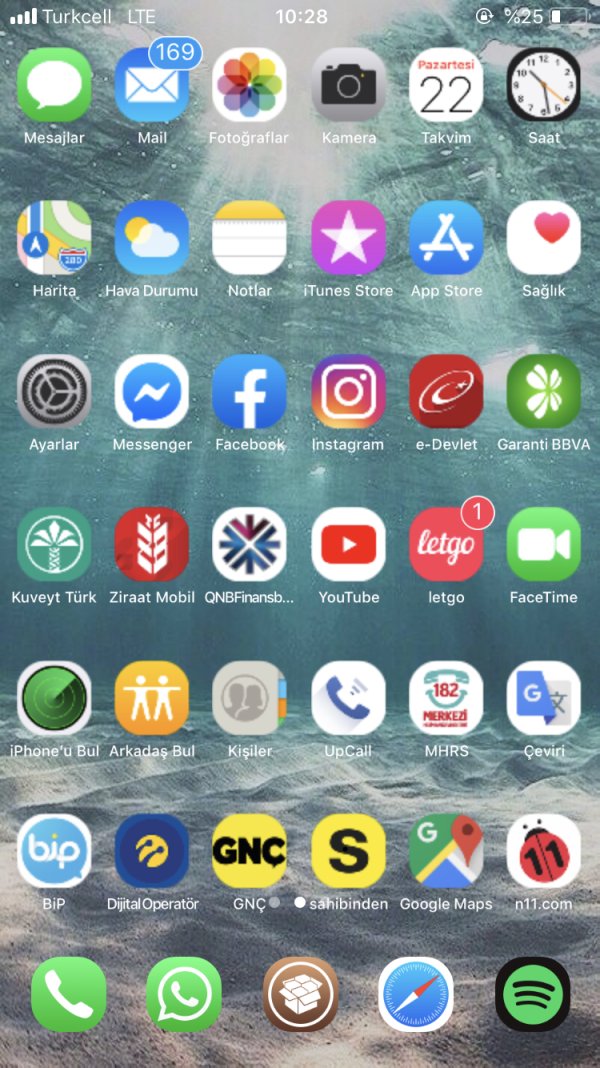Open the App Store
The image size is (600, 1068).
pyautogui.click(x=446, y=238)
